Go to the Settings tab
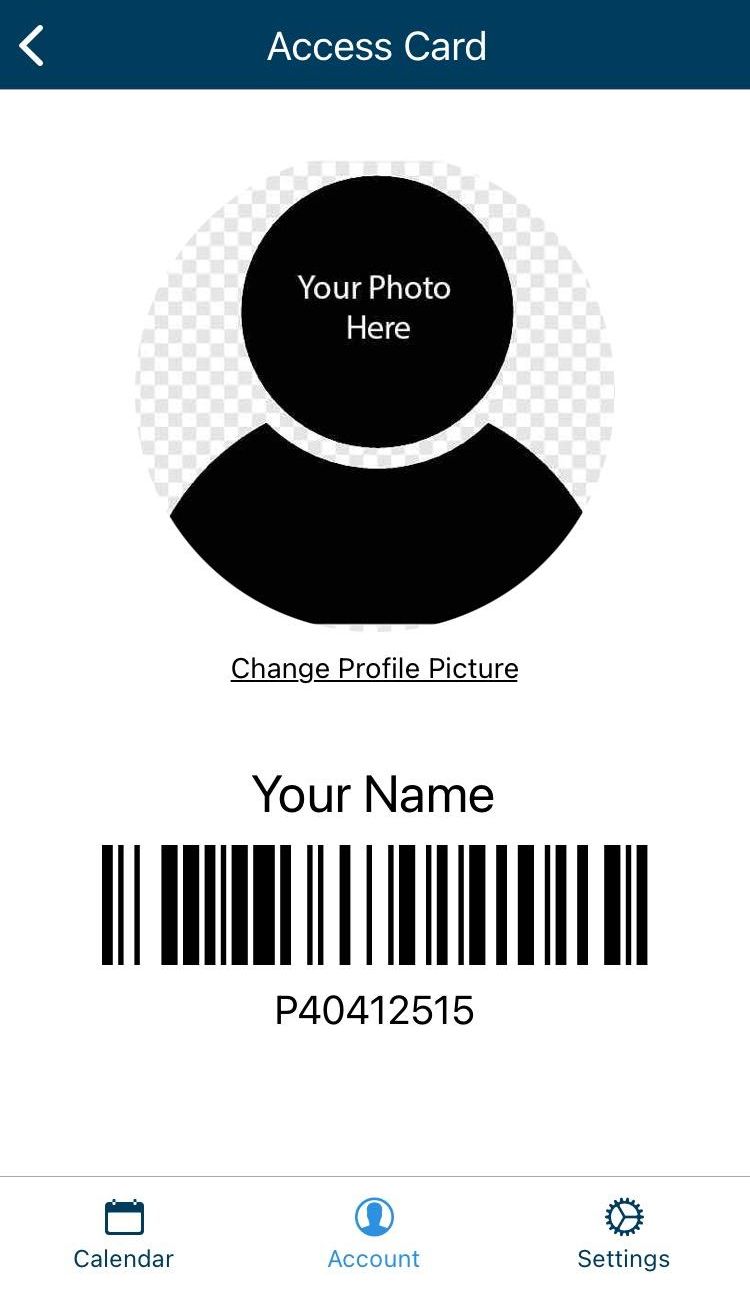750x1296 pixels. point(624,1236)
